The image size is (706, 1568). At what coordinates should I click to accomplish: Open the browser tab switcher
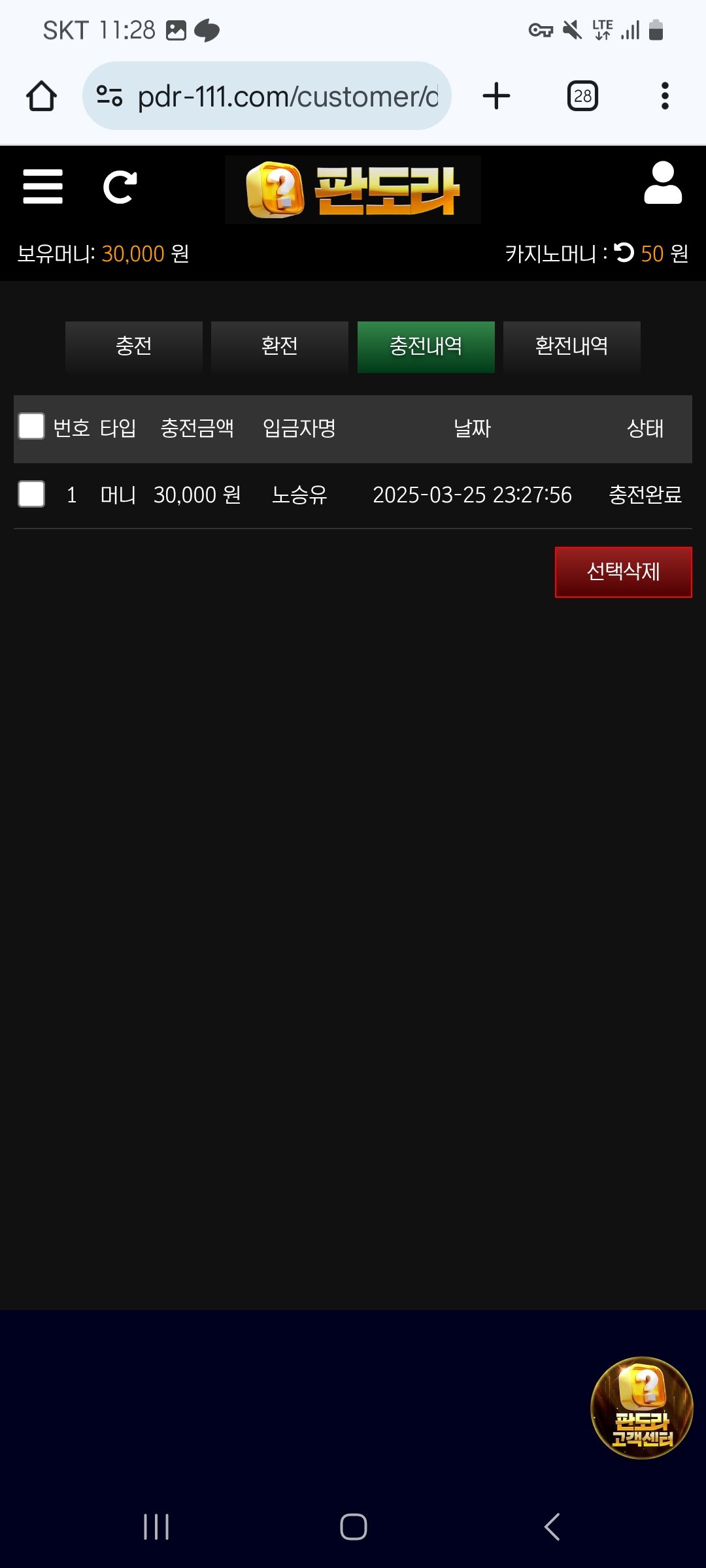[x=582, y=96]
